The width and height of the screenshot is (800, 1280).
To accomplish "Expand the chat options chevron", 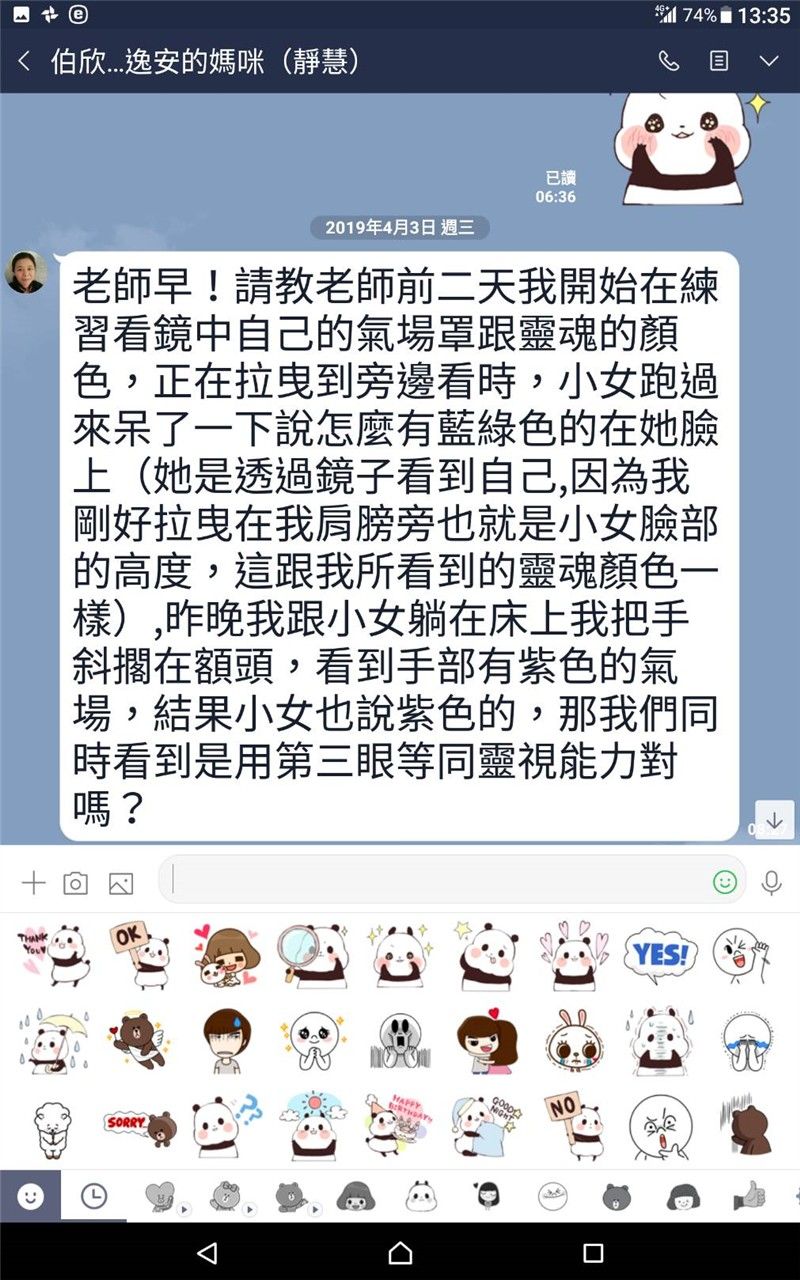I will pos(768,62).
